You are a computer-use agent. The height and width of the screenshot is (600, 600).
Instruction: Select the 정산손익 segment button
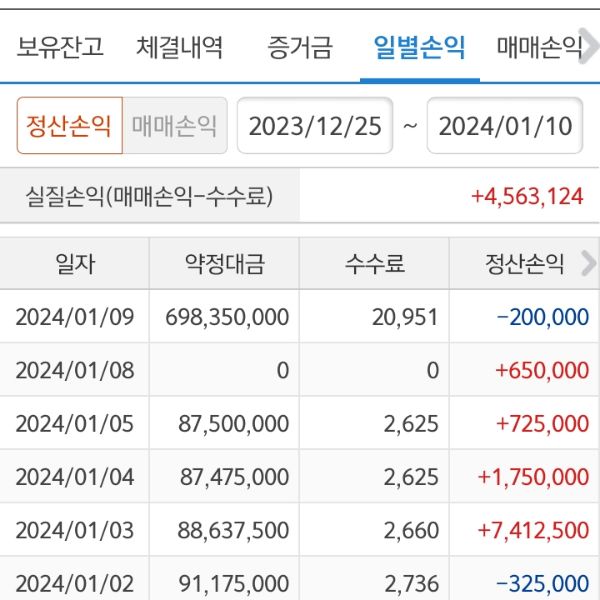coord(70,126)
